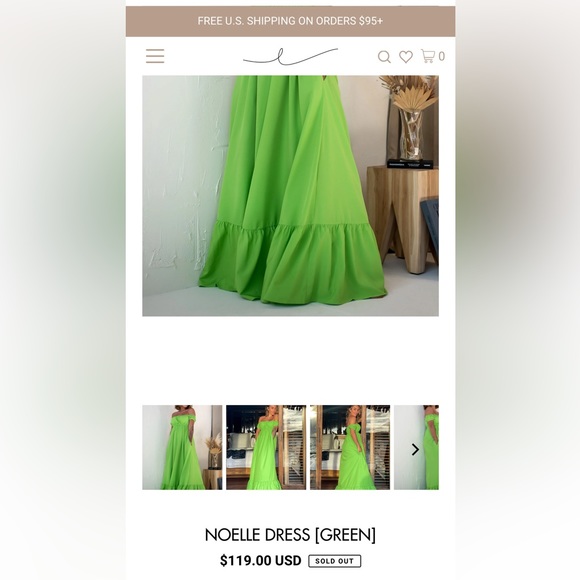580x580 pixels.
Task: Tap the store logo to go home
Action: (290, 57)
